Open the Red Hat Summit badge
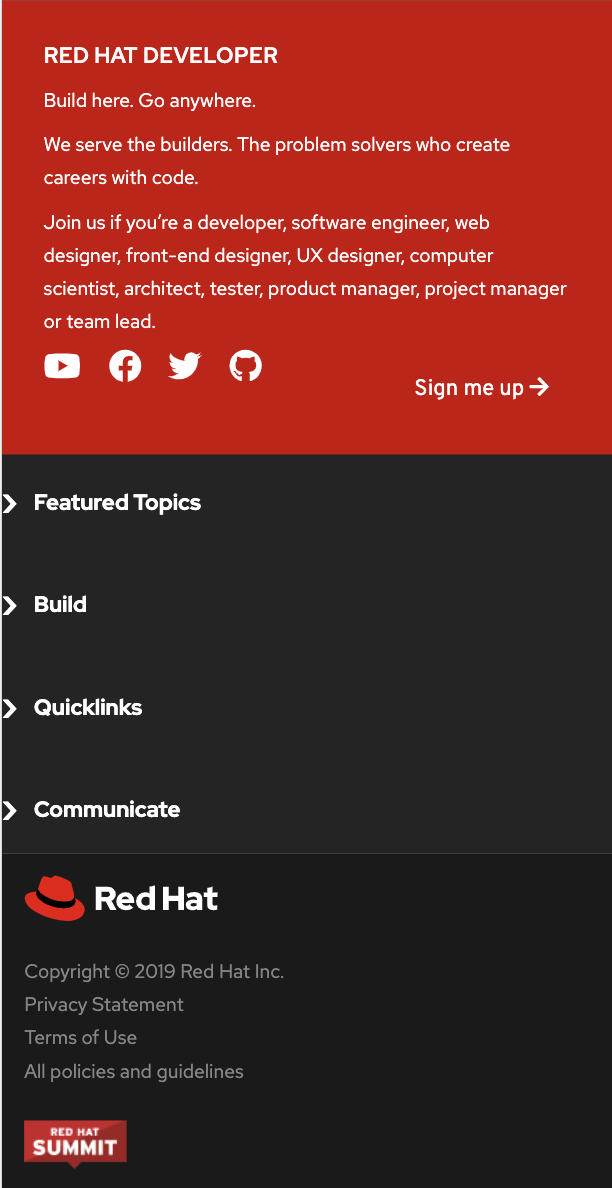Image resolution: width=612 pixels, height=1188 pixels. pos(76,1142)
